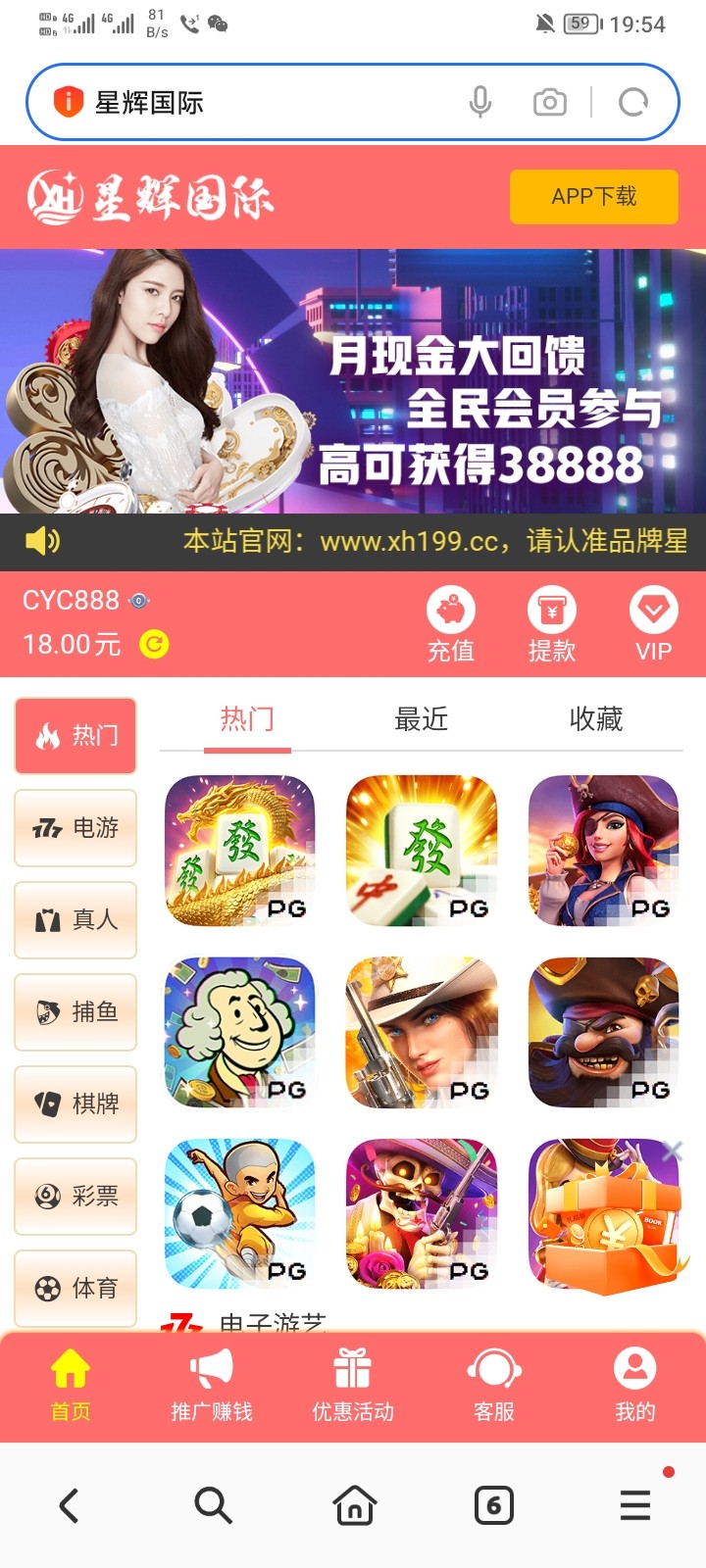The image size is (706, 1568).
Task: Open the VIP section
Action: tap(653, 624)
